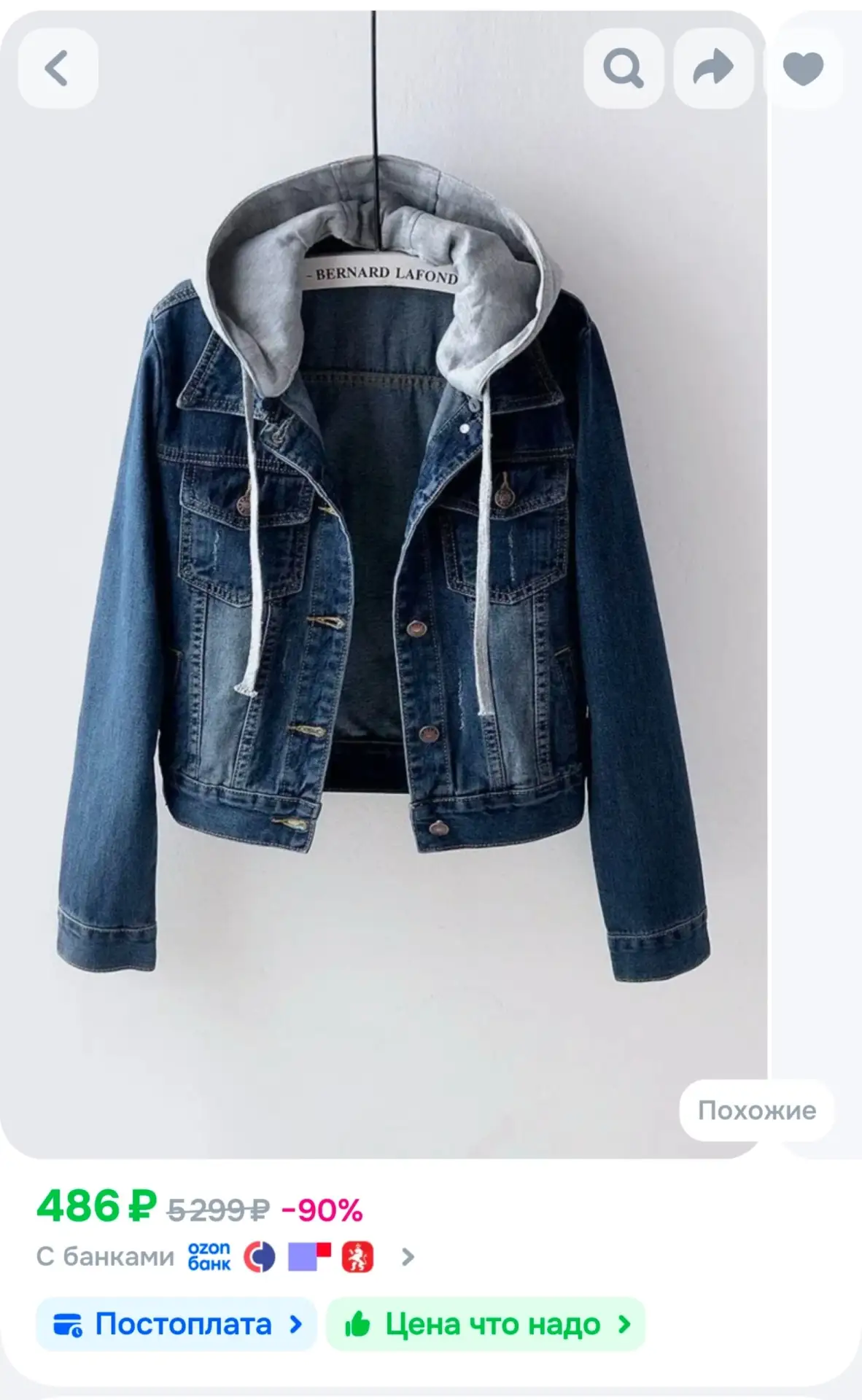Share this product via arrow icon
The image size is (862, 1400).
point(713,69)
